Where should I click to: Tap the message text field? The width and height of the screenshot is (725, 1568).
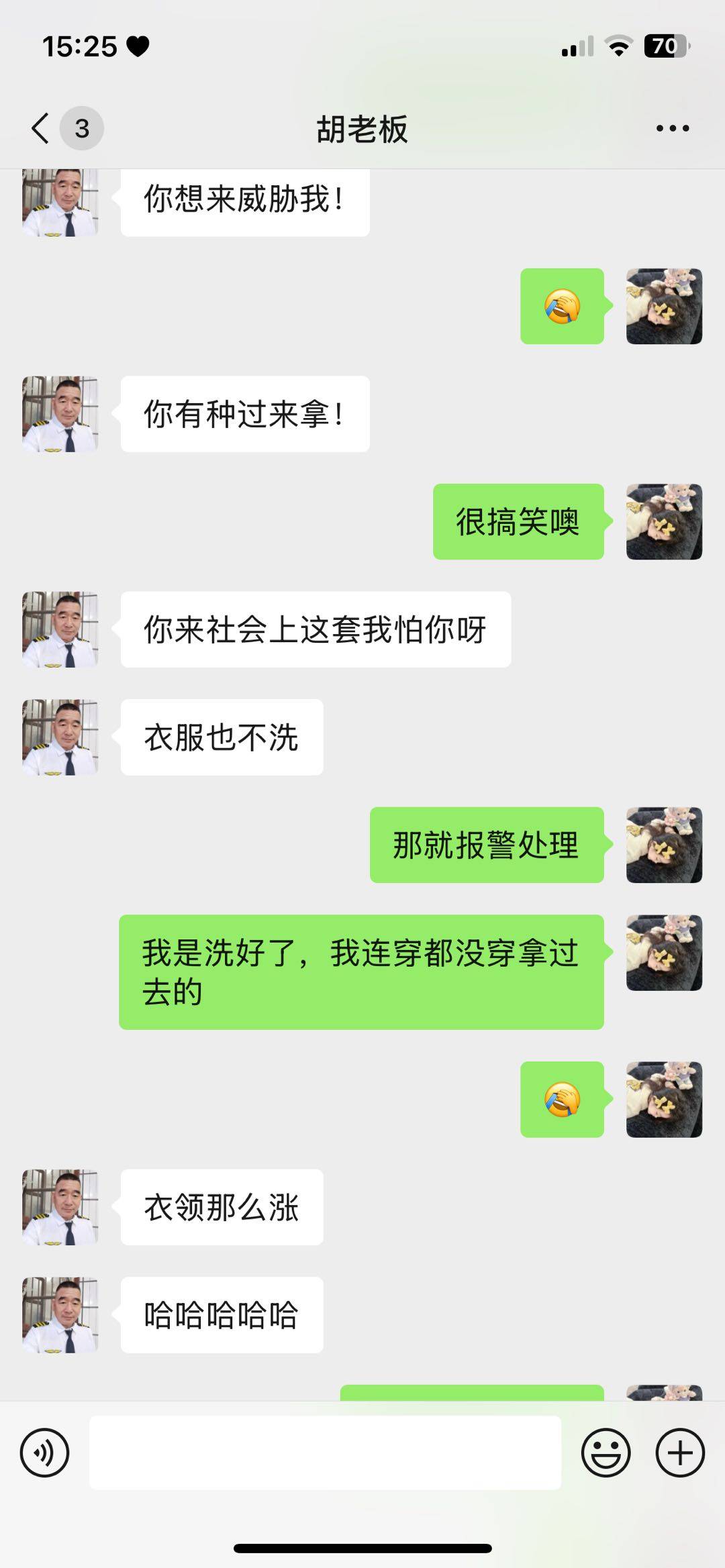click(325, 1453)
